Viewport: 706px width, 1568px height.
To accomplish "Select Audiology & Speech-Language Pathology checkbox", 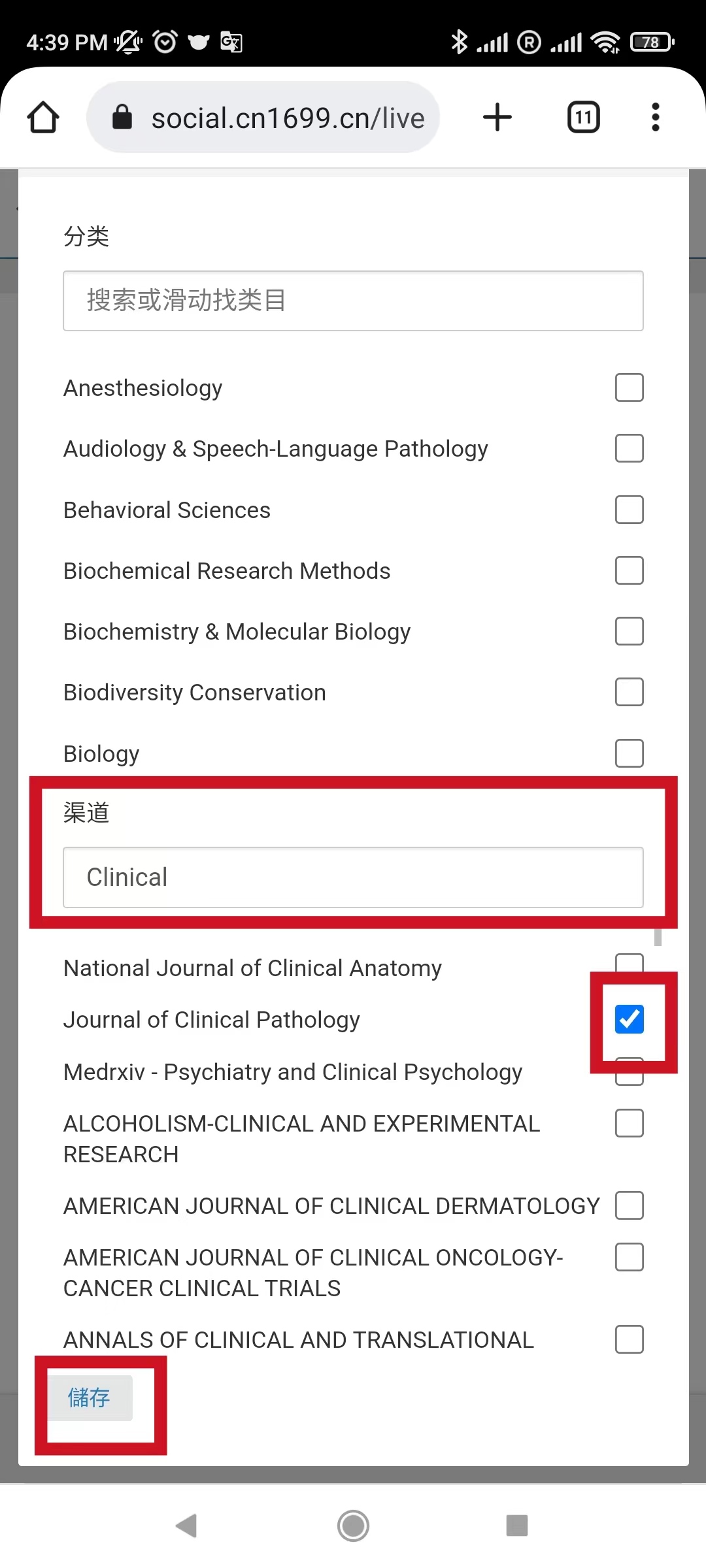I will [629, 448].
